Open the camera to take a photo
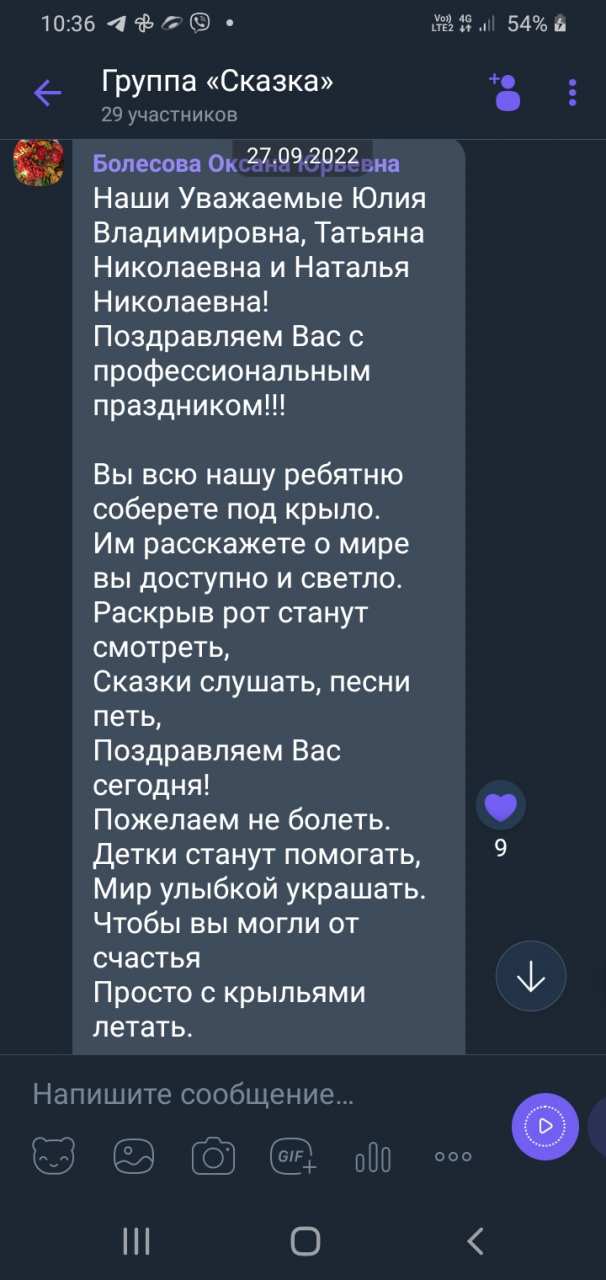The height and width of the screenshot is (1280, 606). point(213,1157)
